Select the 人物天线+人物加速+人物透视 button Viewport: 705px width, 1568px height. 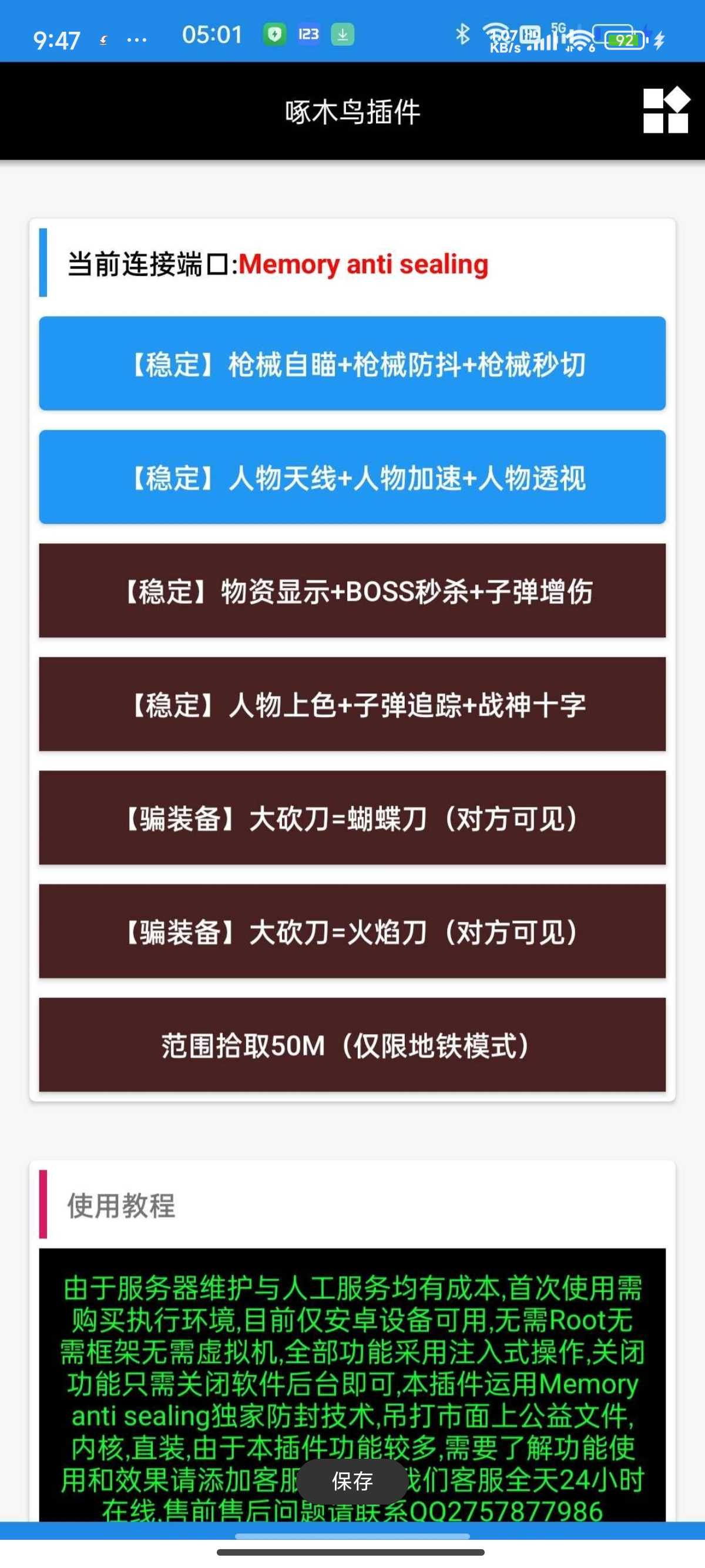(x=352, y=477)
